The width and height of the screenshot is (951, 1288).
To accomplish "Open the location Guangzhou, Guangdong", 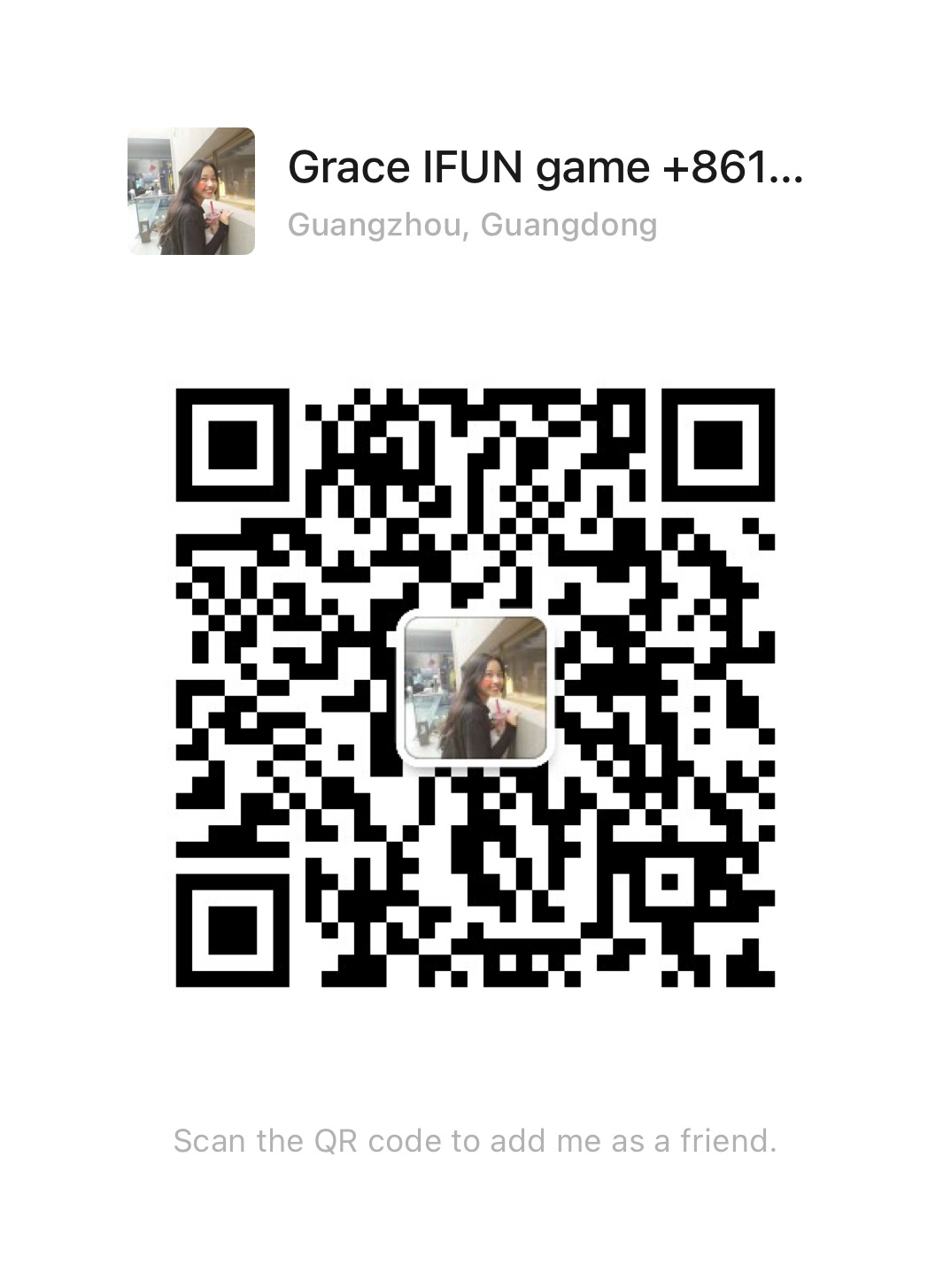I will click(474, 225).
